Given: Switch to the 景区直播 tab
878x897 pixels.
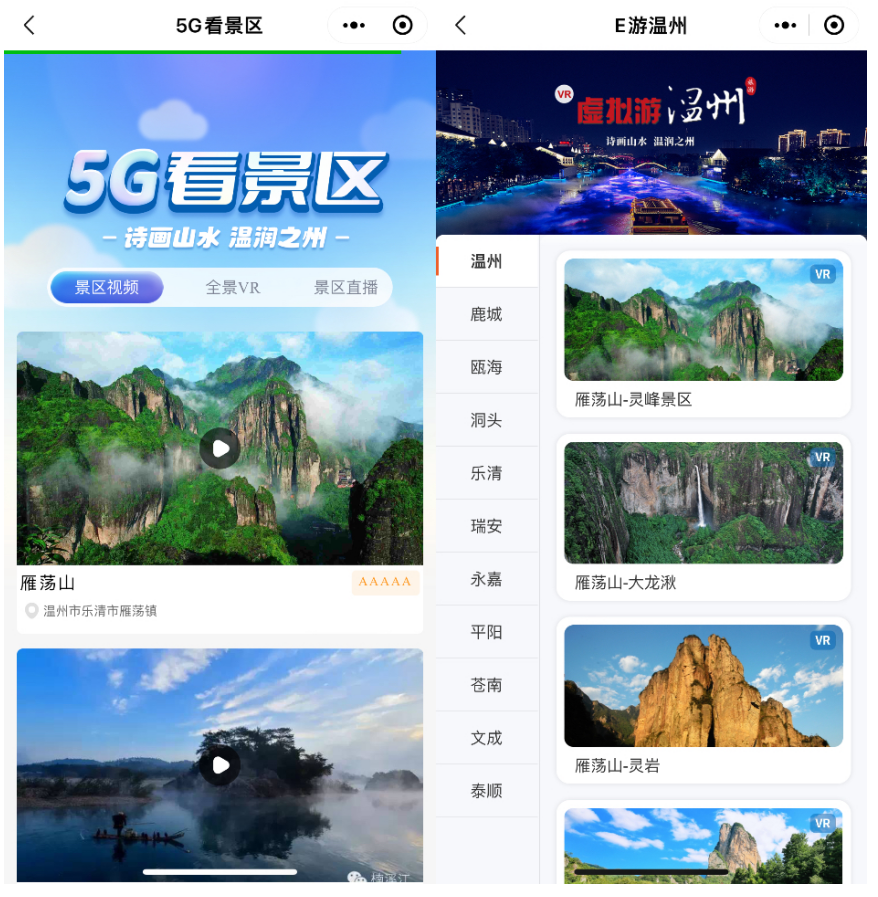Looking at the screenshot, I should coord(346,288).
